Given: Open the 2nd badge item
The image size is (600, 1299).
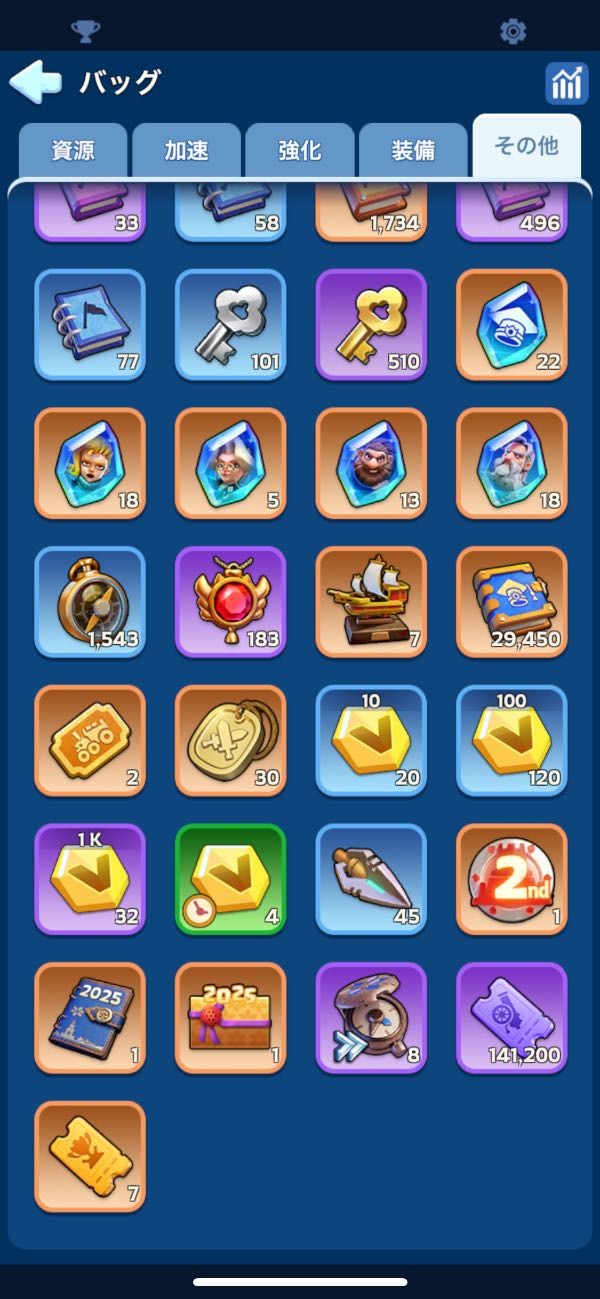Looking at the screenshot, I should [x=512, y=879].
